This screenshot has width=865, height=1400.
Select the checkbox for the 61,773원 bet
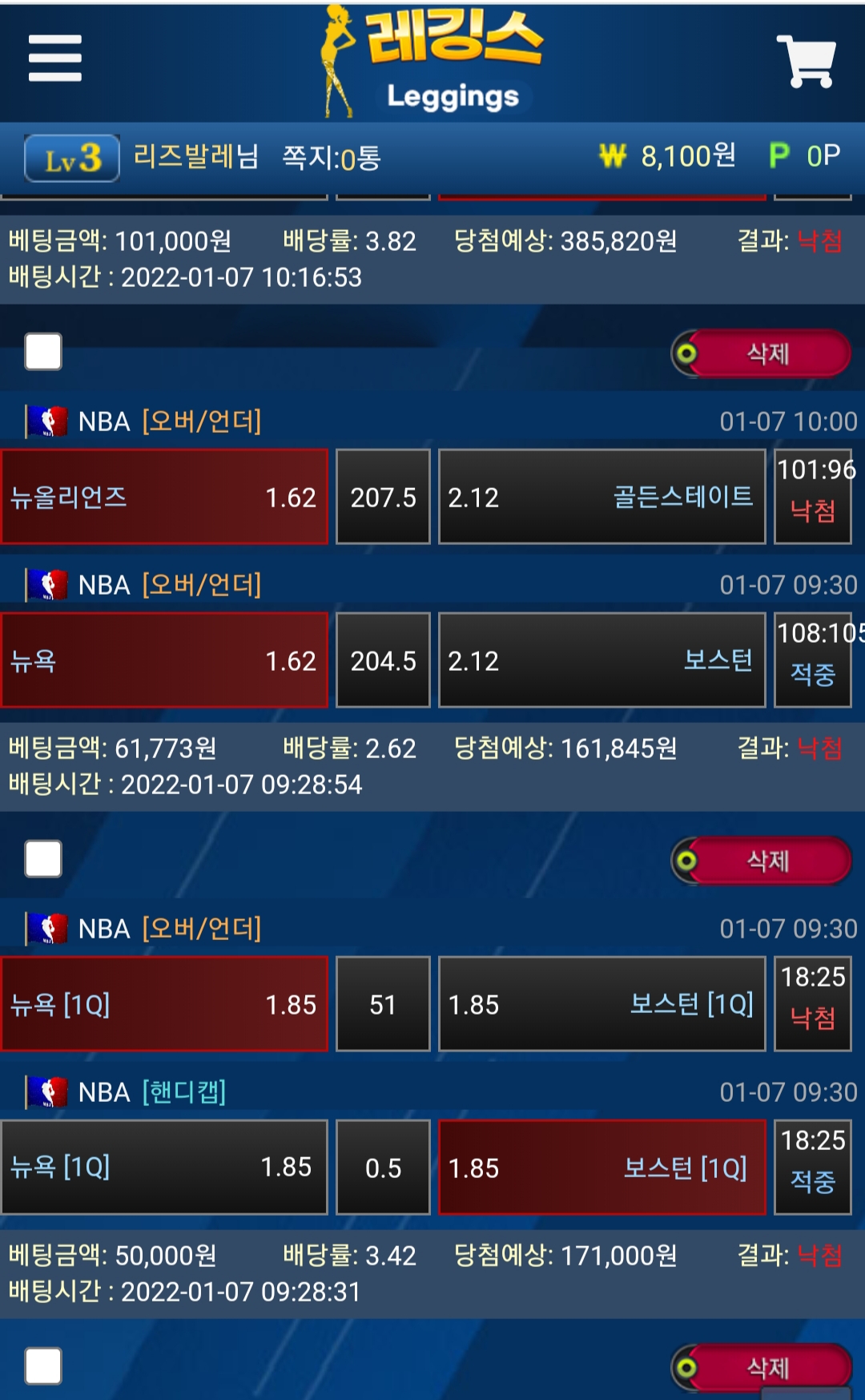pyautogui.click(x=43, y=352)
